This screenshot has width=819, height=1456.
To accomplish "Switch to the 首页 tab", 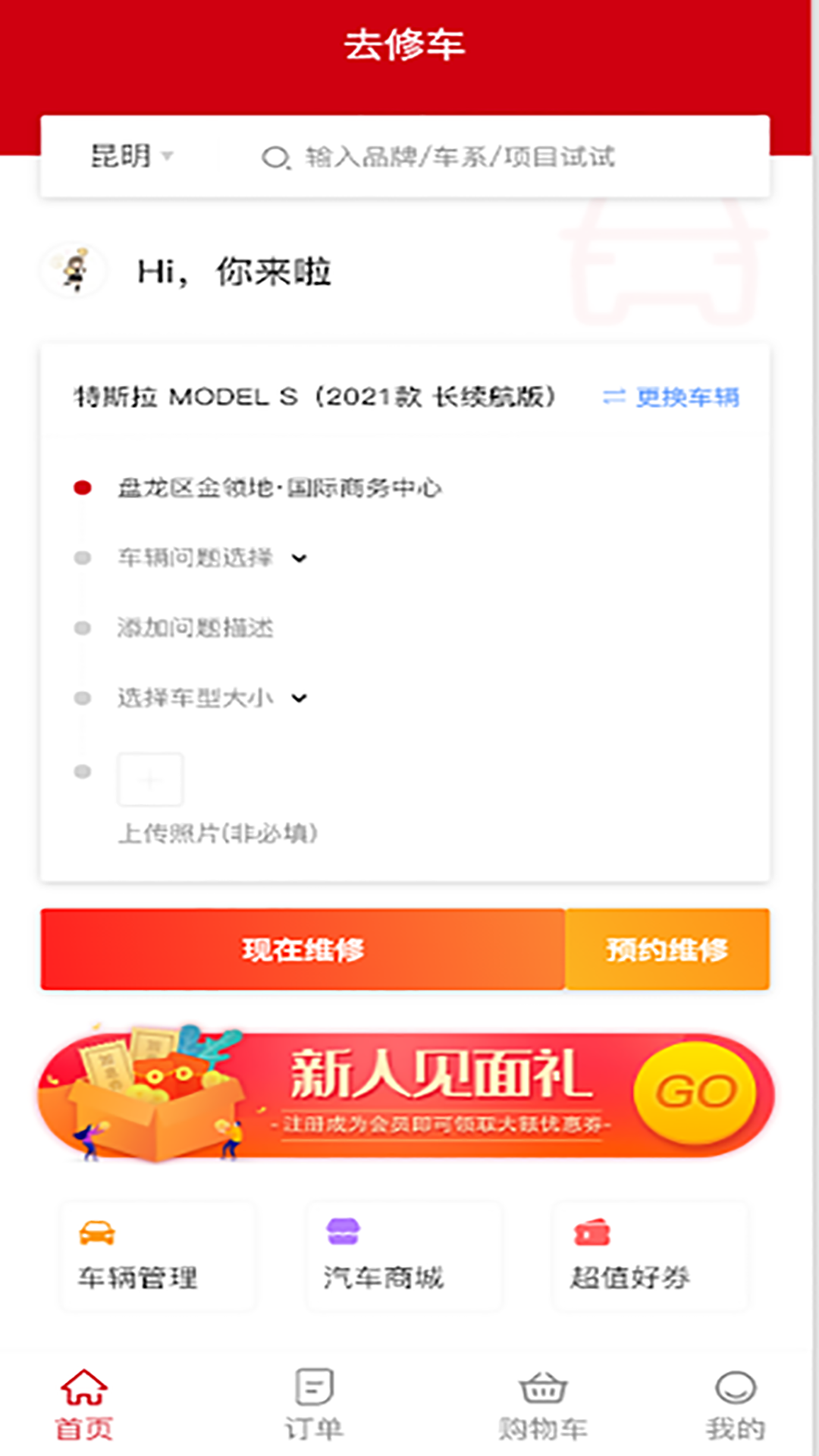I will [x=83, y=1405].
